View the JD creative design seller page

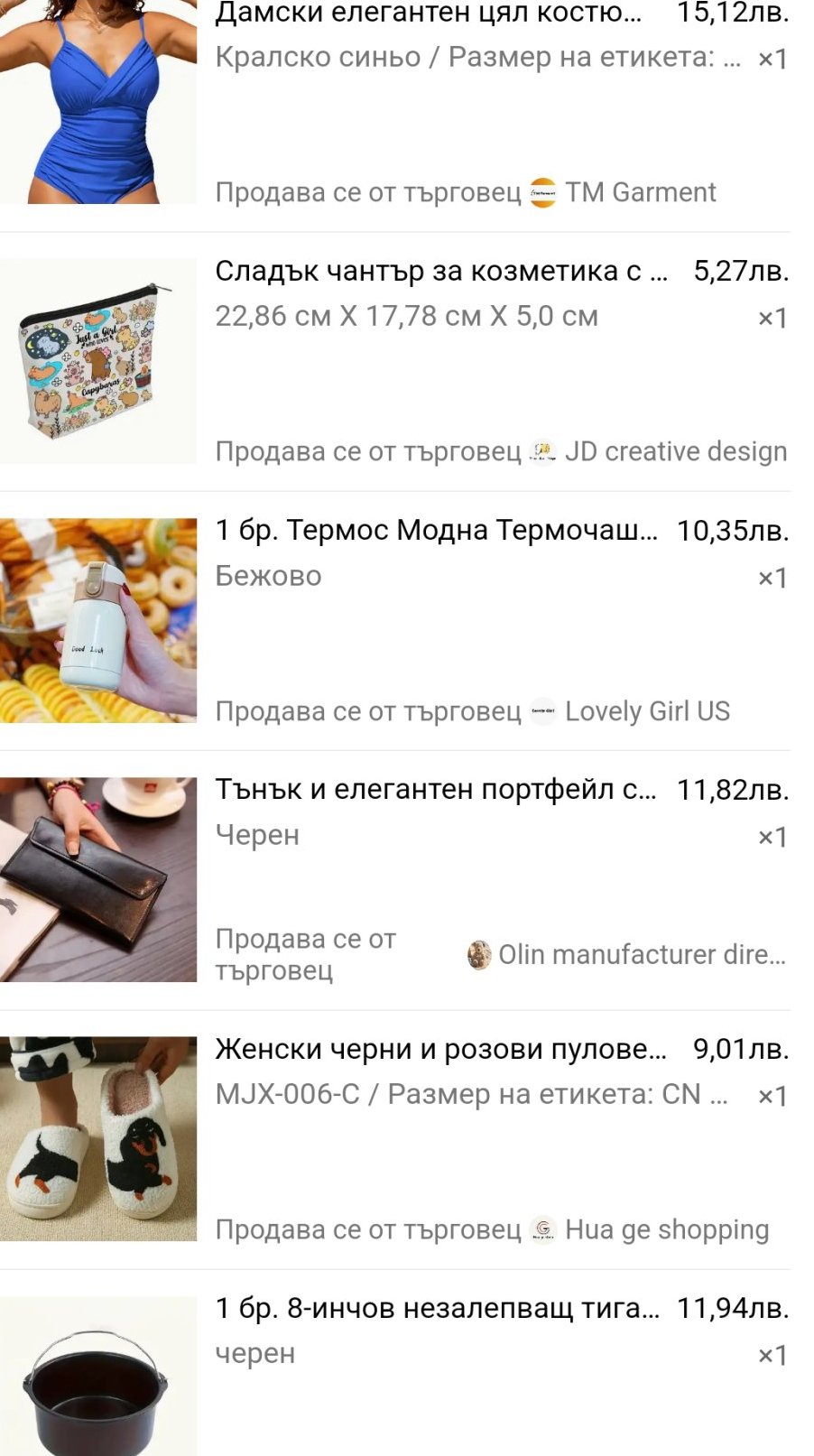[x=674, y=451]
